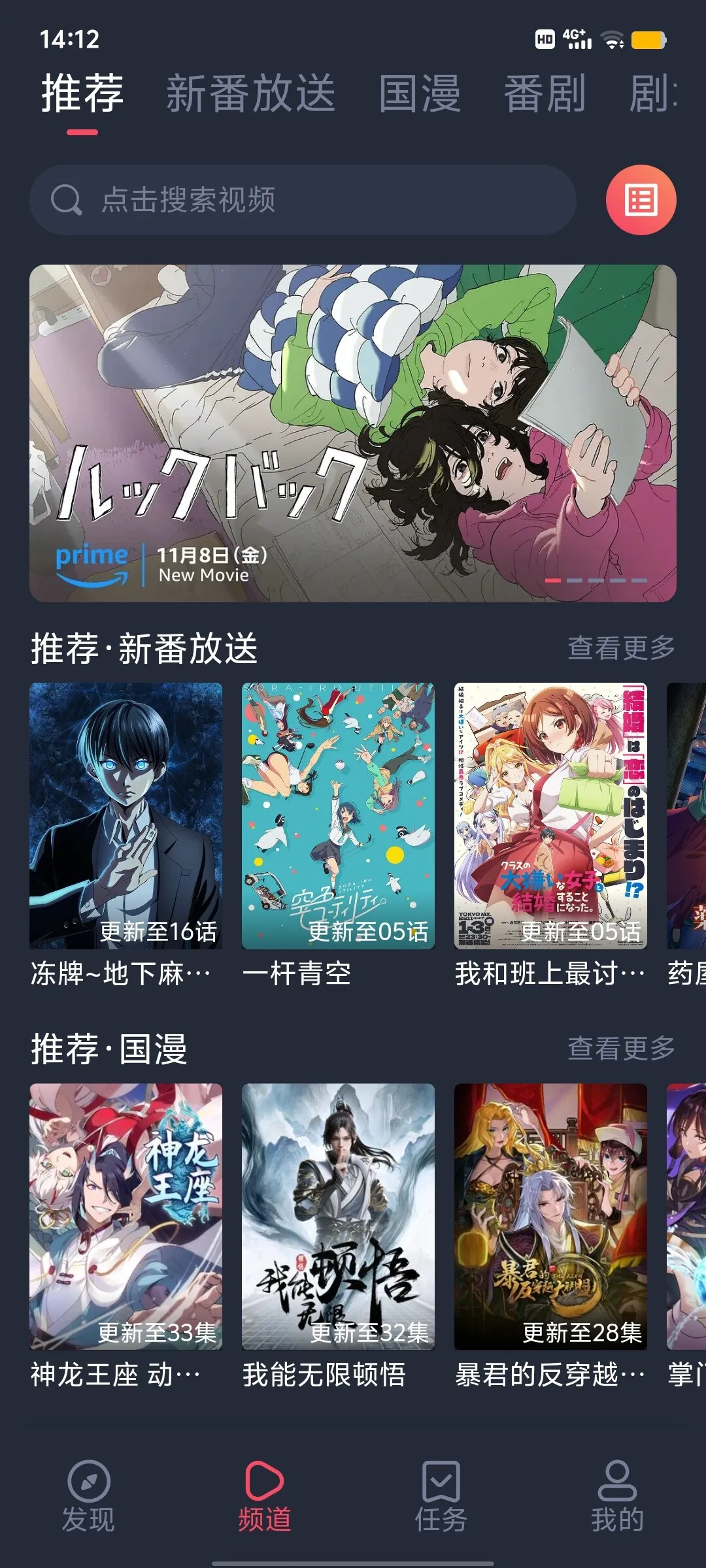View more in 推荐·新番放送 section
The image size is (706, 1568).
[x=620, y=648]
